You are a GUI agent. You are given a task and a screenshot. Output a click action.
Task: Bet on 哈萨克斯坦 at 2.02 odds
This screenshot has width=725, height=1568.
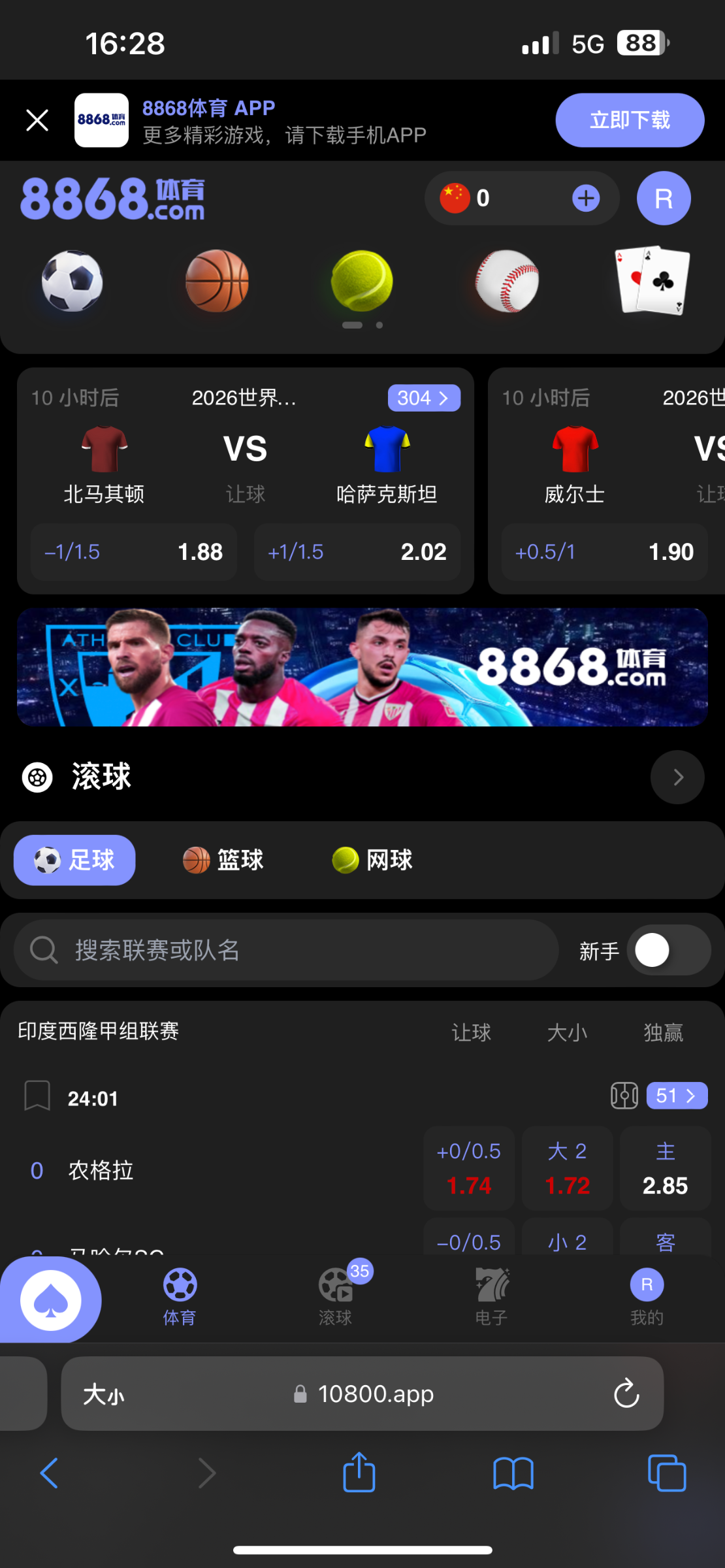coord(357,552)
